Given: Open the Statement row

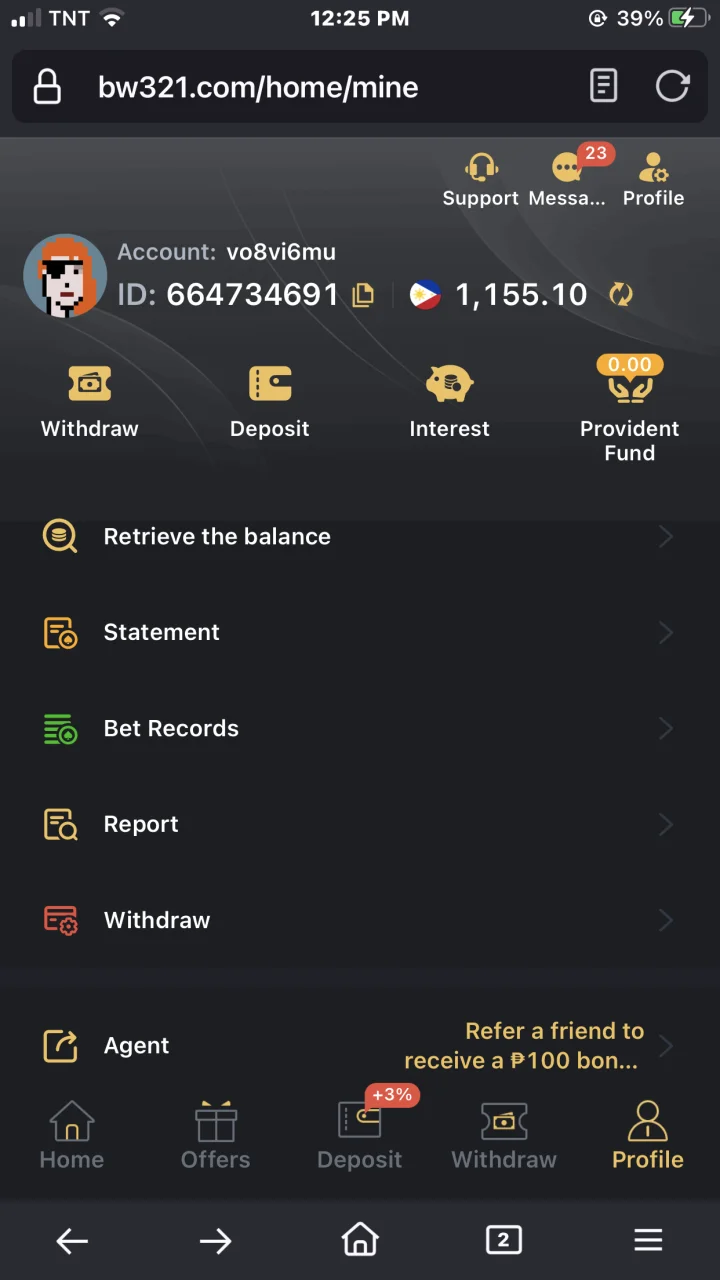Looking at the screenshot, I should [x=360, y=633].
